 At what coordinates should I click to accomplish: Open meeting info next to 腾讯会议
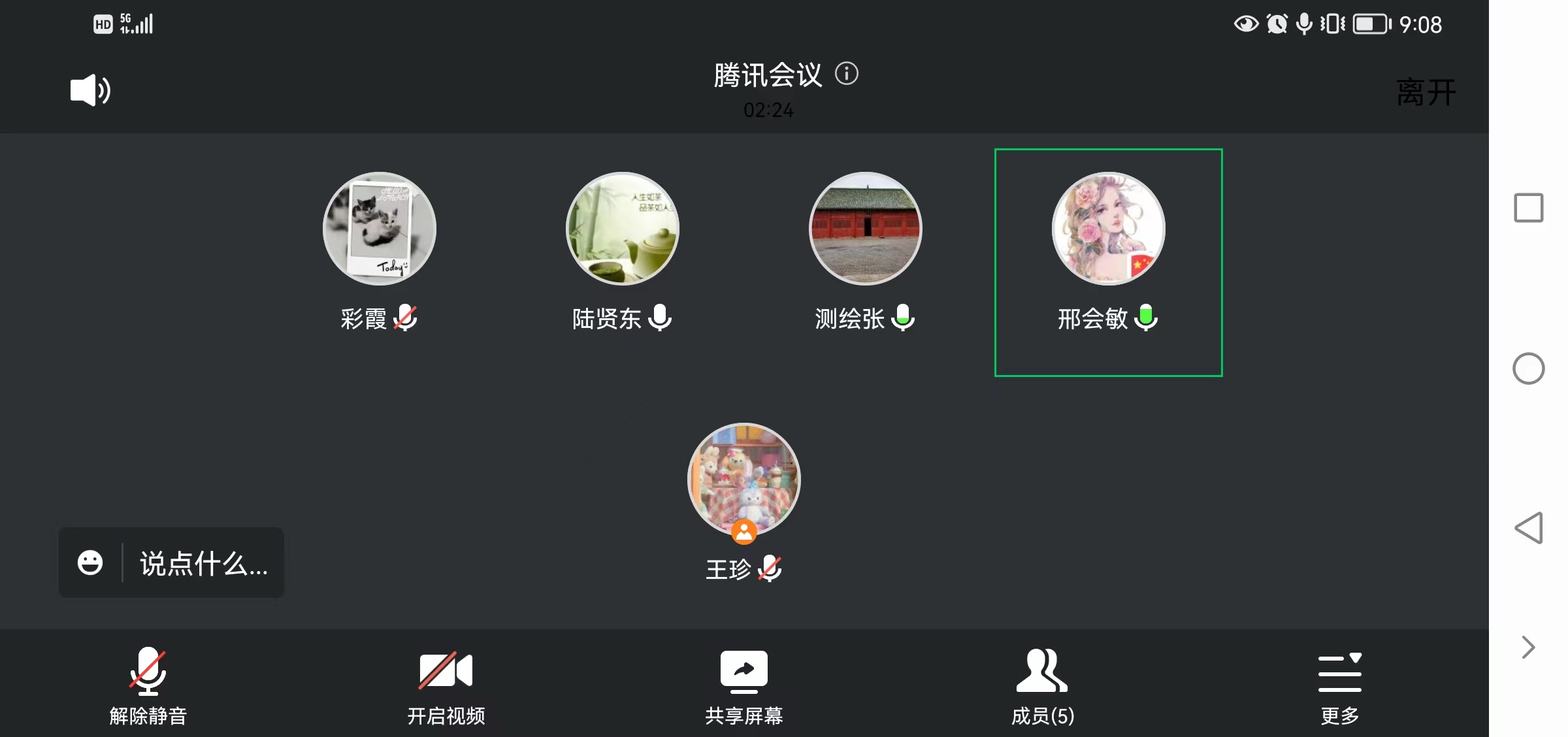tap(847, 74)
